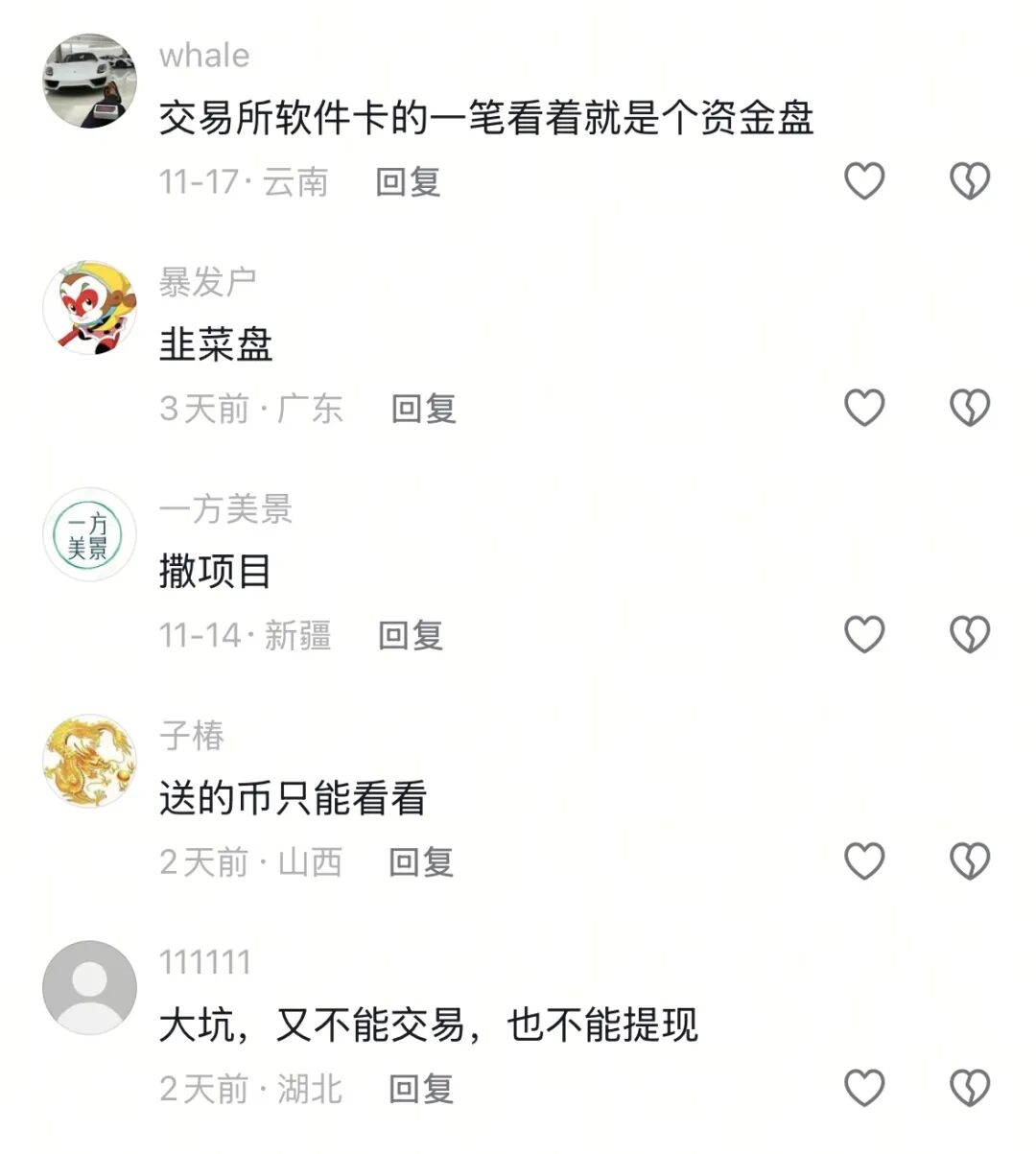This screenshot has height=1154, width=1036.
Task: Open 111111's default avatar profile
Action: point(90,987)
